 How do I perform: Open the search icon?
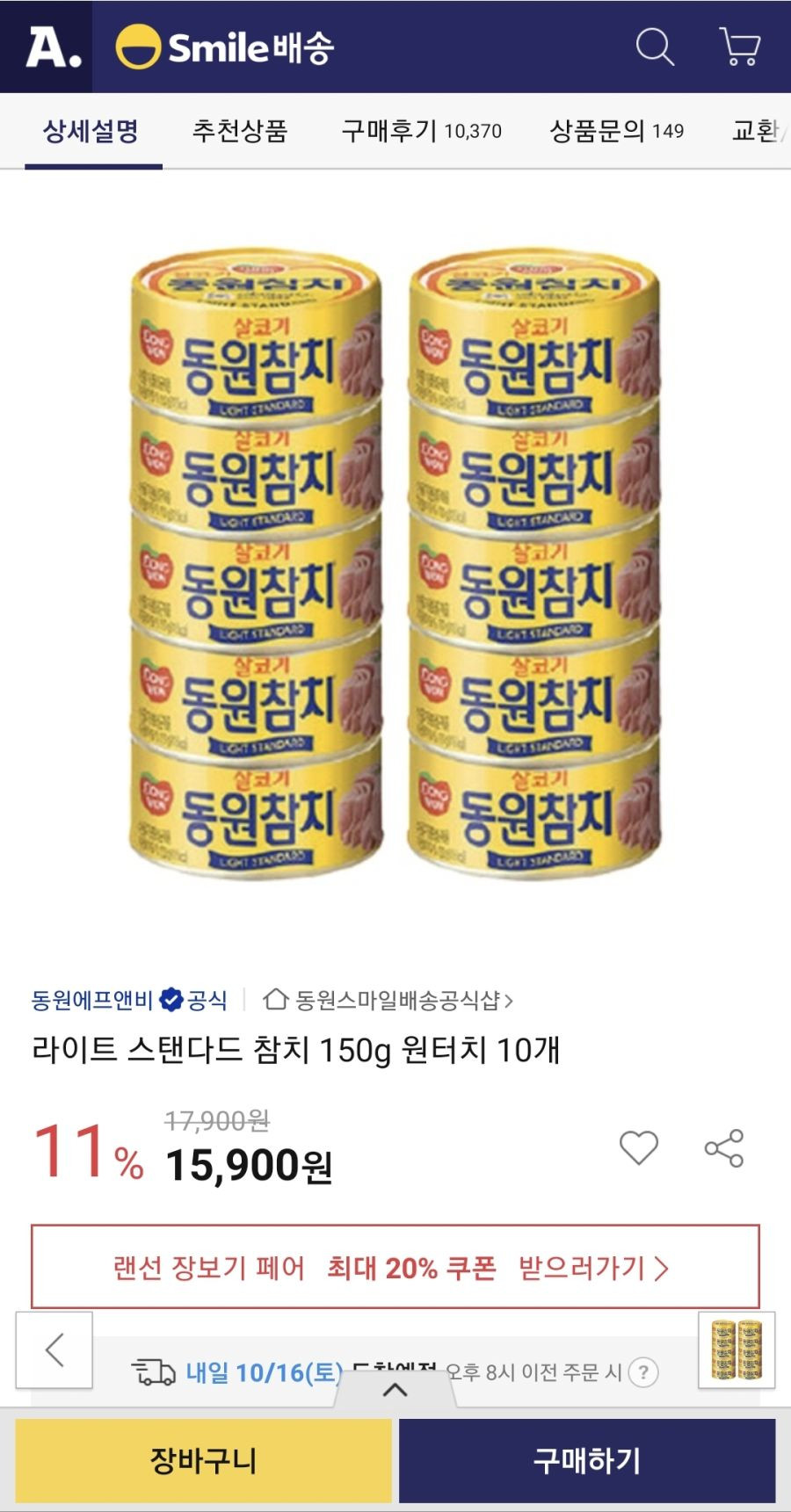point(655,47)
